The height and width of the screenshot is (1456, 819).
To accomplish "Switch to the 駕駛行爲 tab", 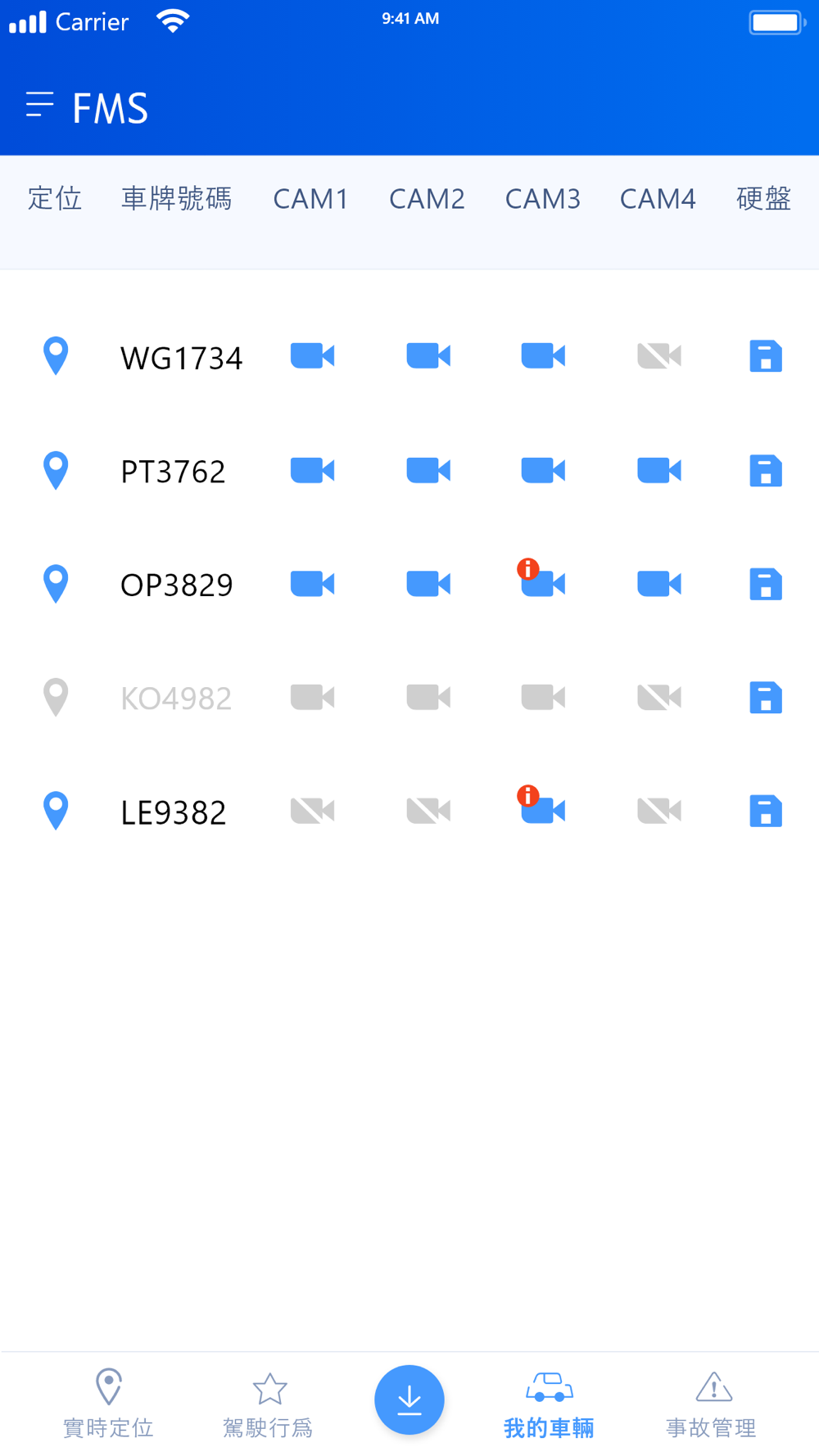I will click(x=269, y=1404).
